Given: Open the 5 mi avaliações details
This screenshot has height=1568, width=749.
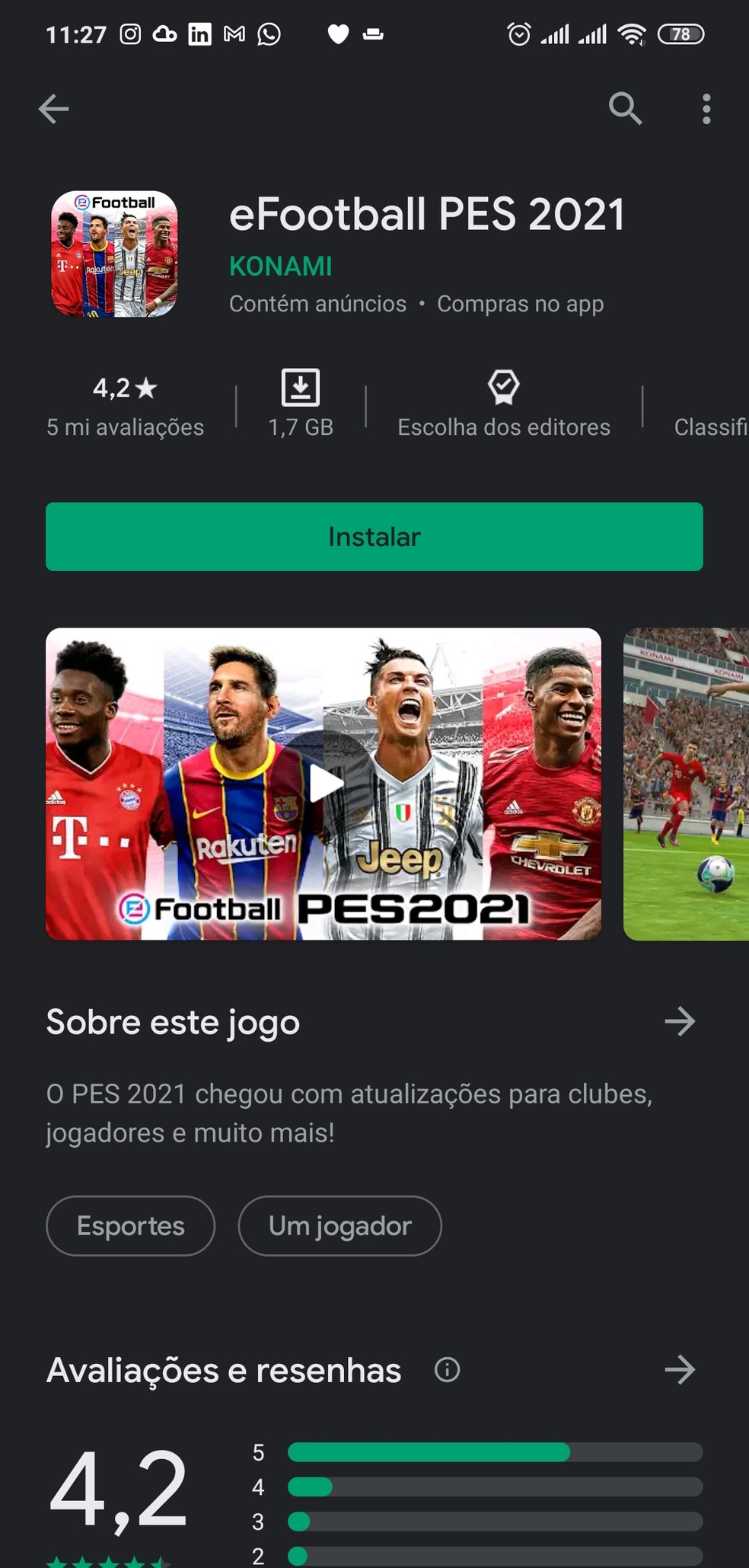Looking at the screenshot, I should pyautogui.click(x=126, y=426).
